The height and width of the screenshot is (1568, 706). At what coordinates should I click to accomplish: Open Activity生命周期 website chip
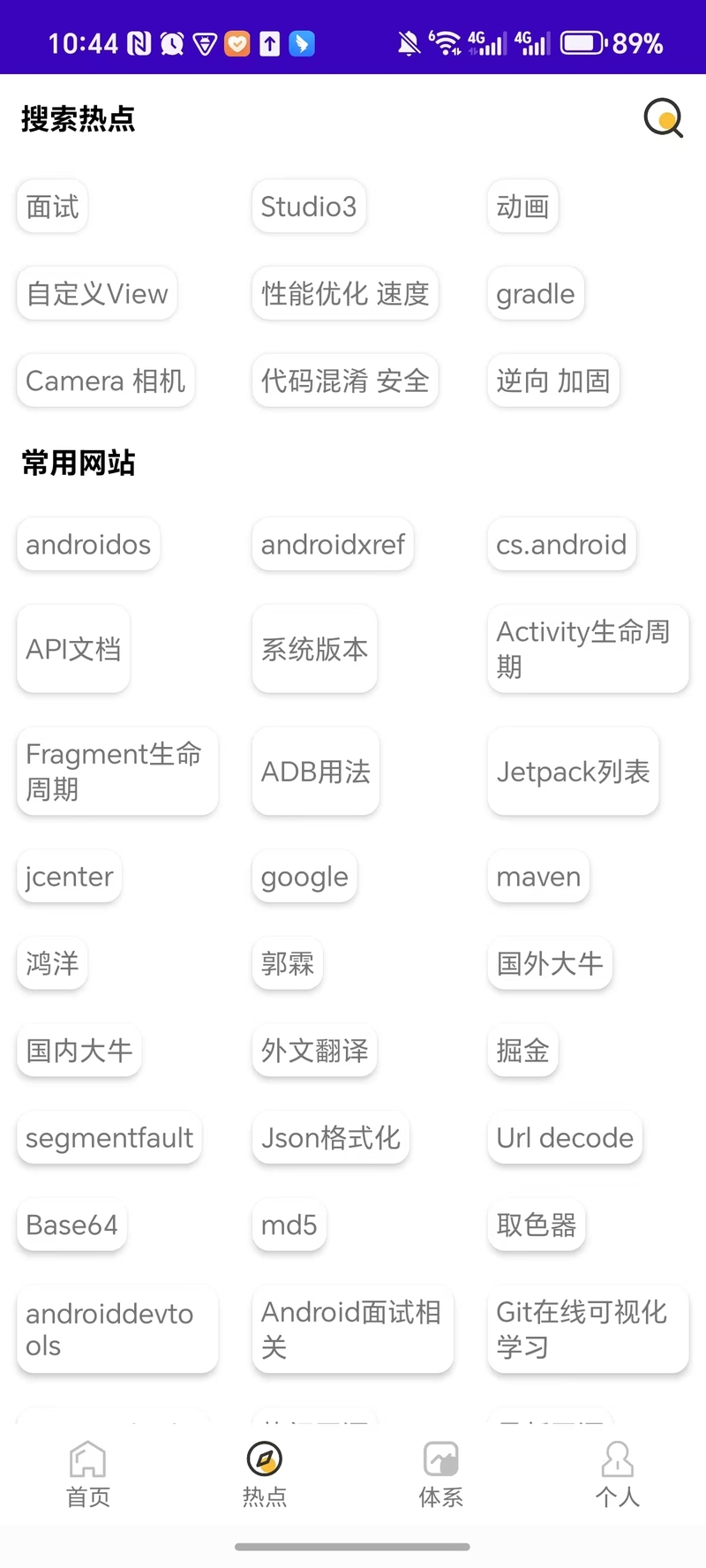[588, 649]
